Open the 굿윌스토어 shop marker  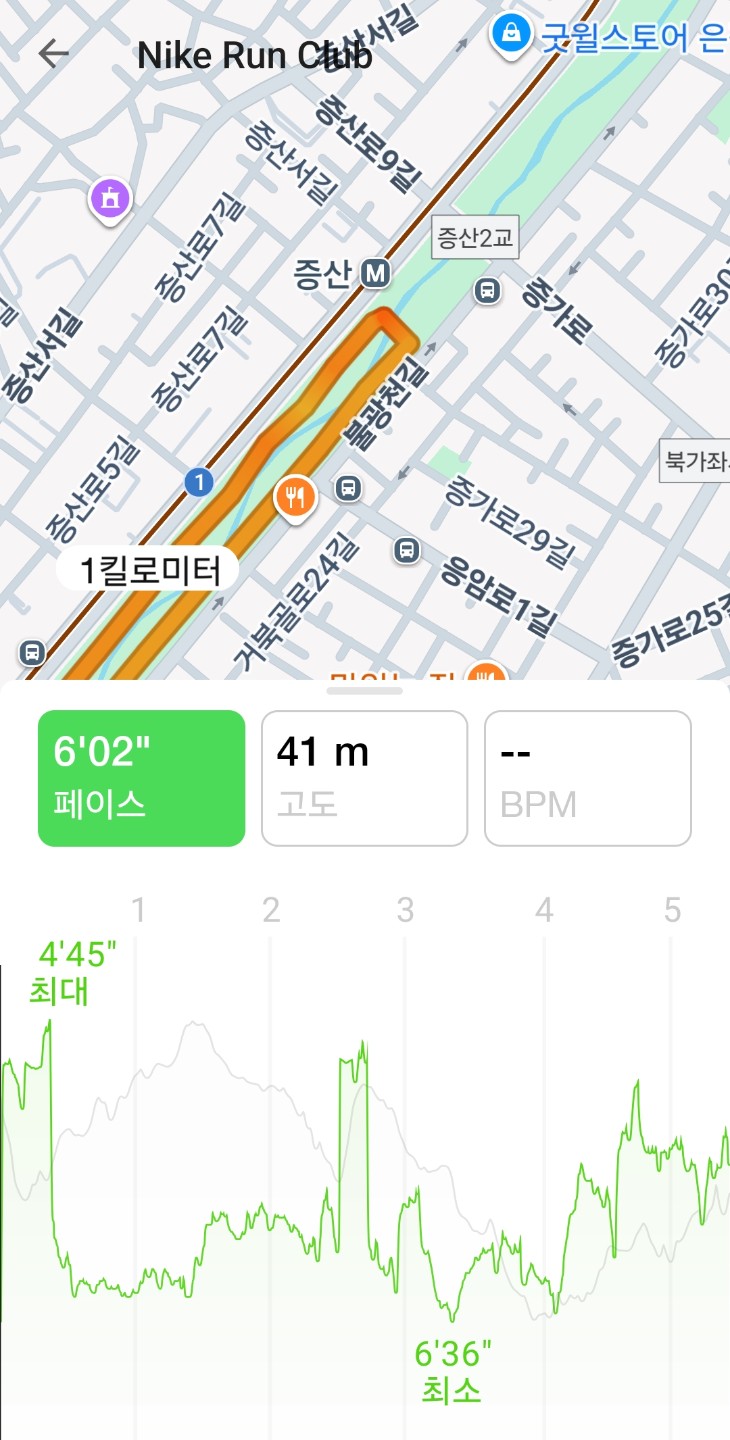pyautogui.click(x=511, y=34)
